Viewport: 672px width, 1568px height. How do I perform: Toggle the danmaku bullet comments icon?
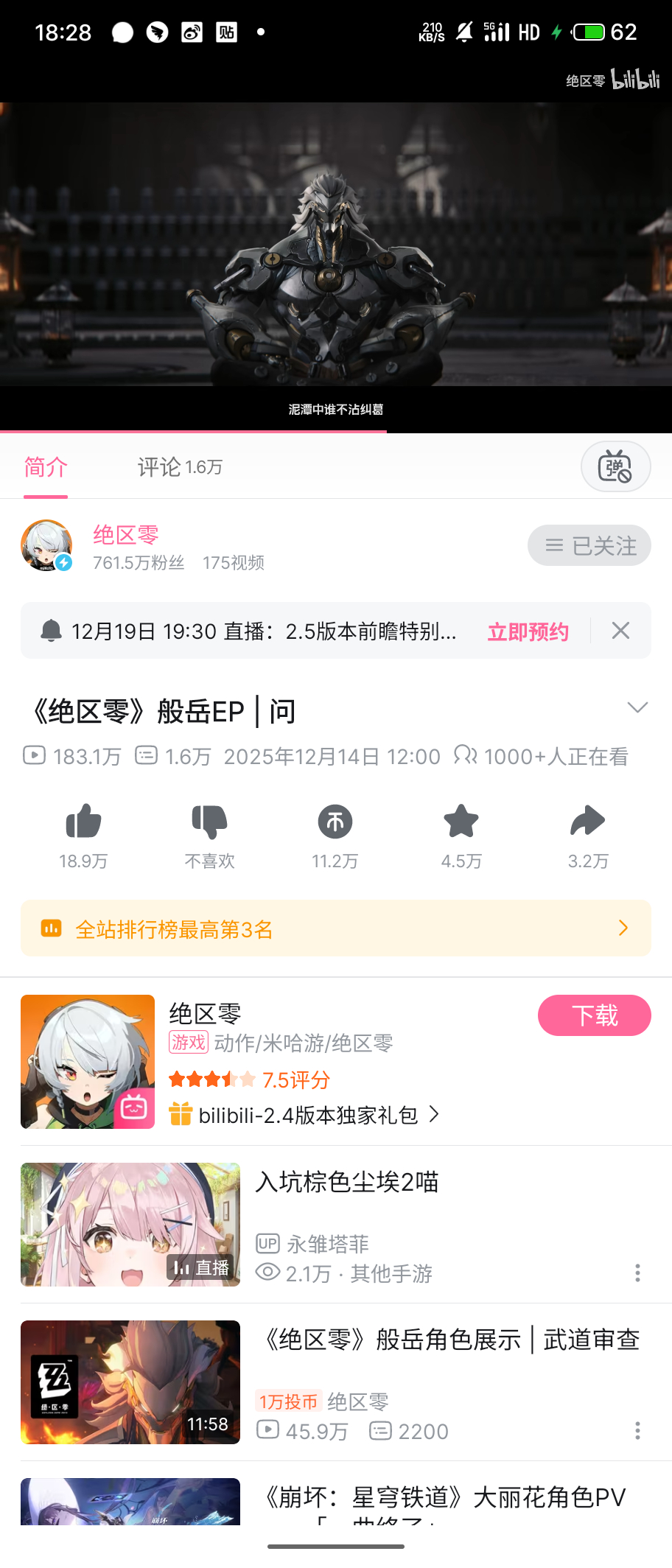tap(615, 467)
